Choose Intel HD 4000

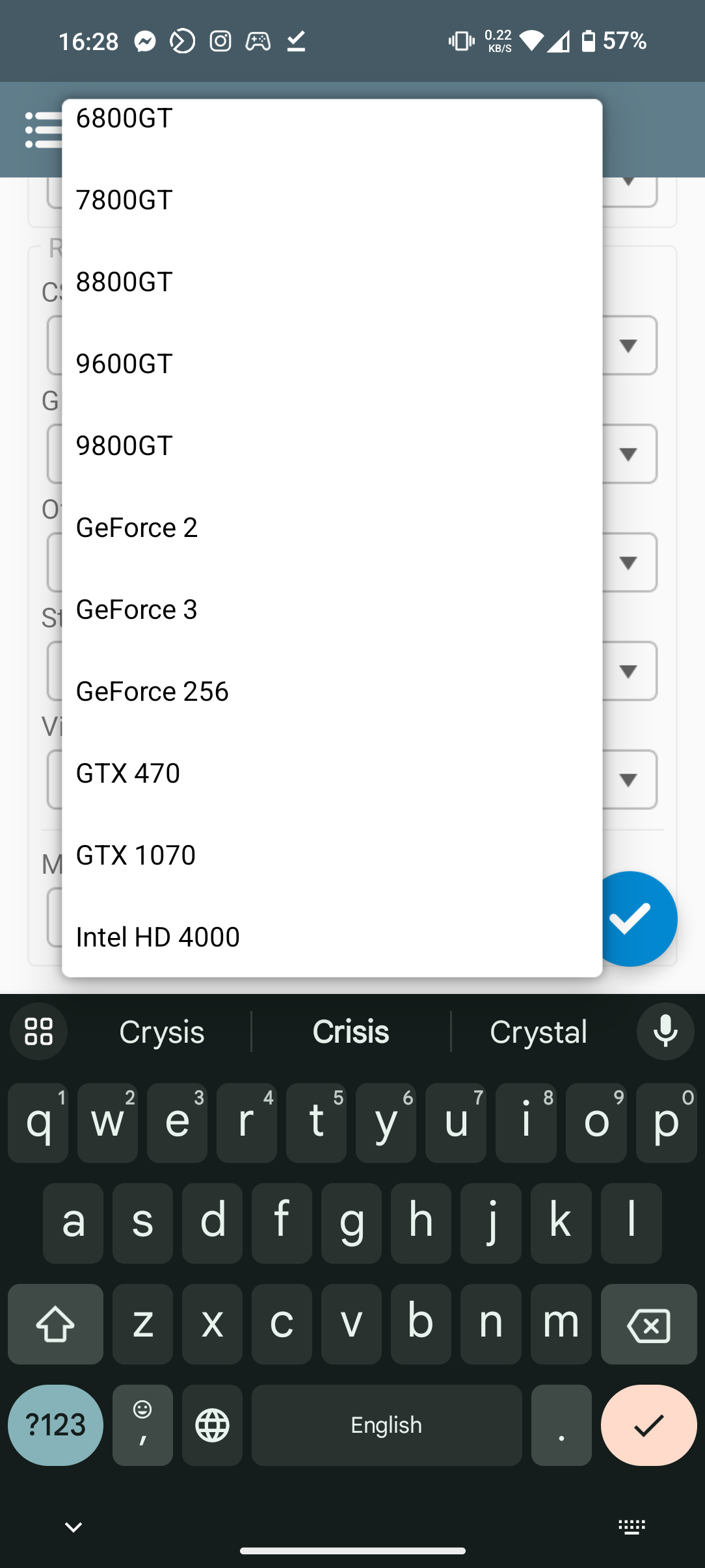332,937
